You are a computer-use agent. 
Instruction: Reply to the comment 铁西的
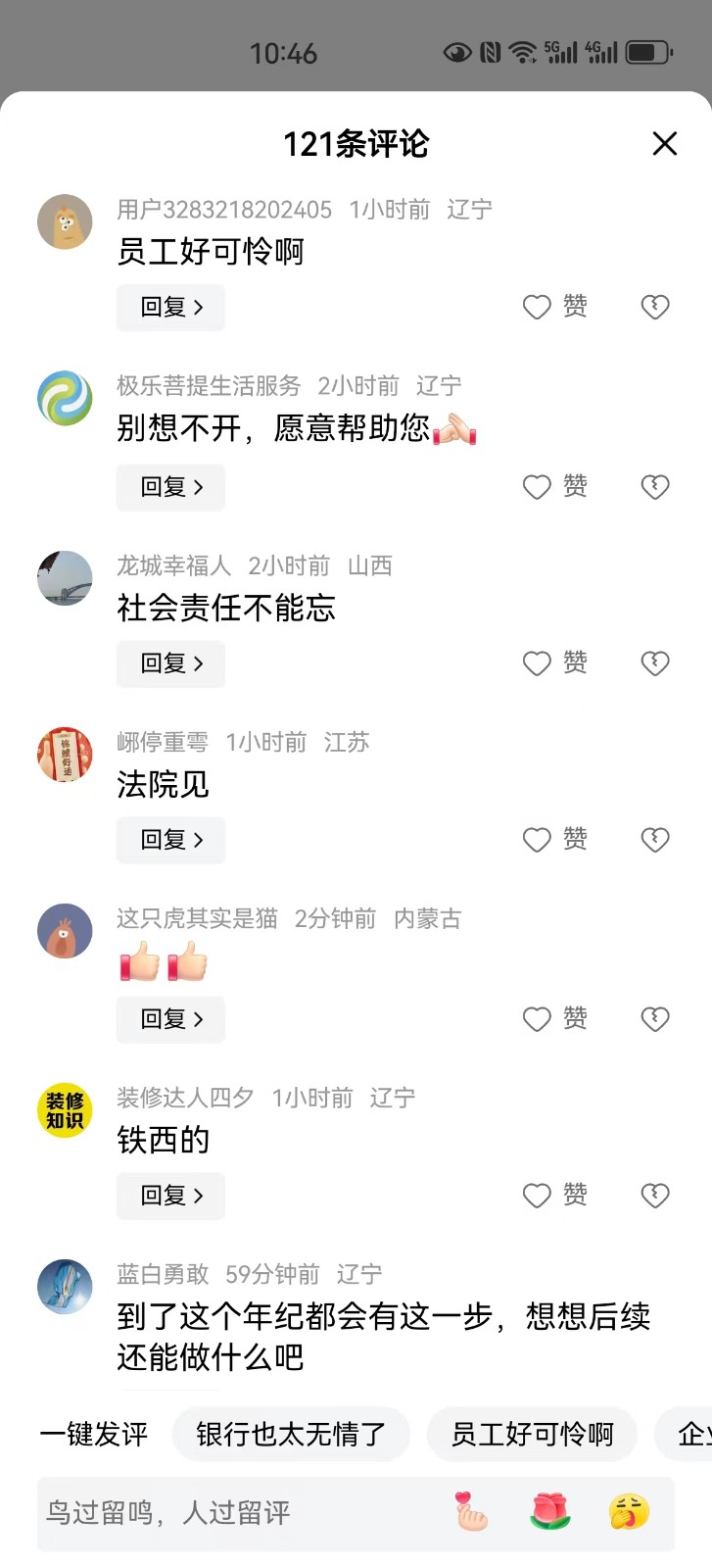tap(171, 1196)
